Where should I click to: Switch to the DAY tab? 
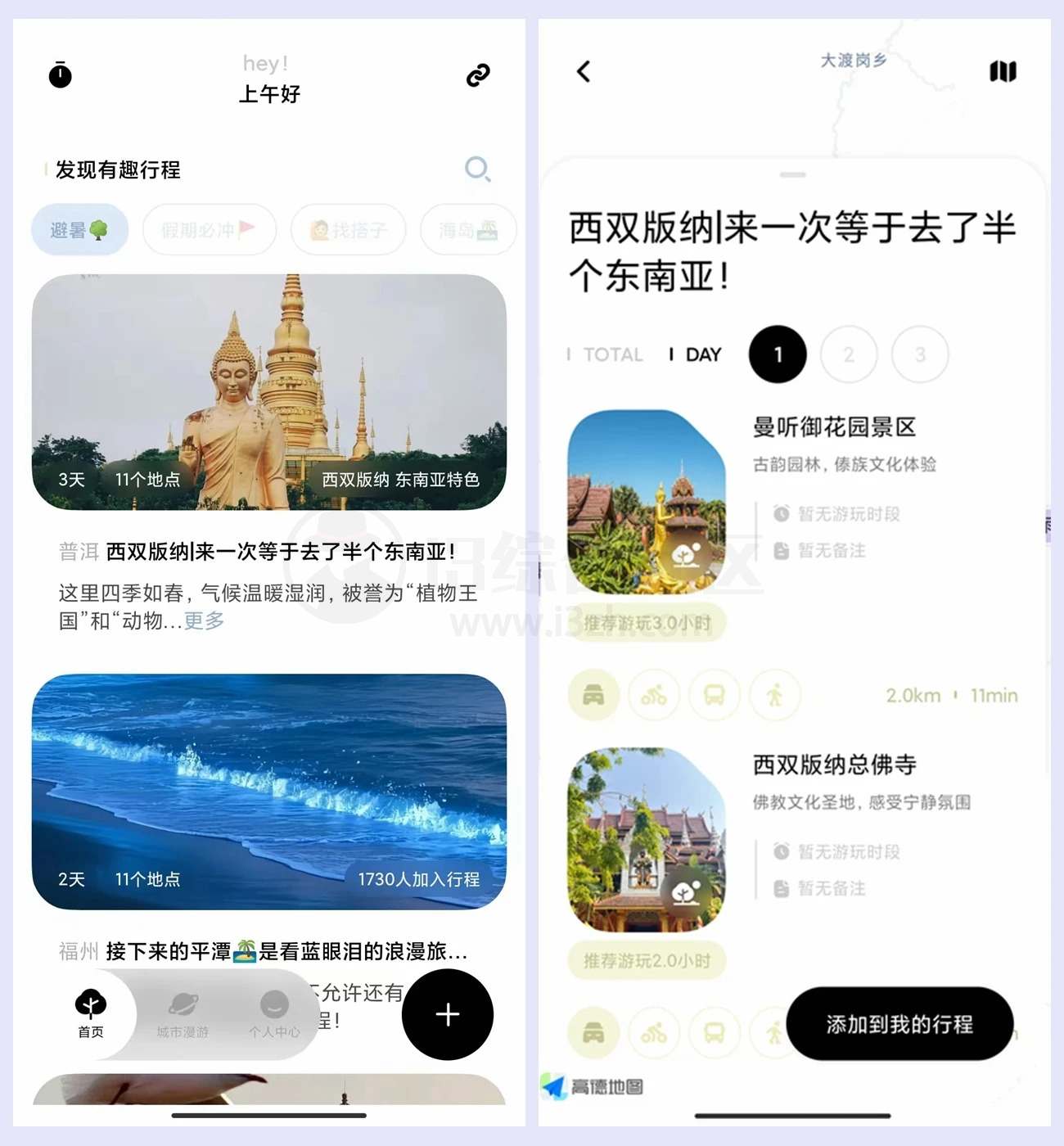tap(701, 354)
